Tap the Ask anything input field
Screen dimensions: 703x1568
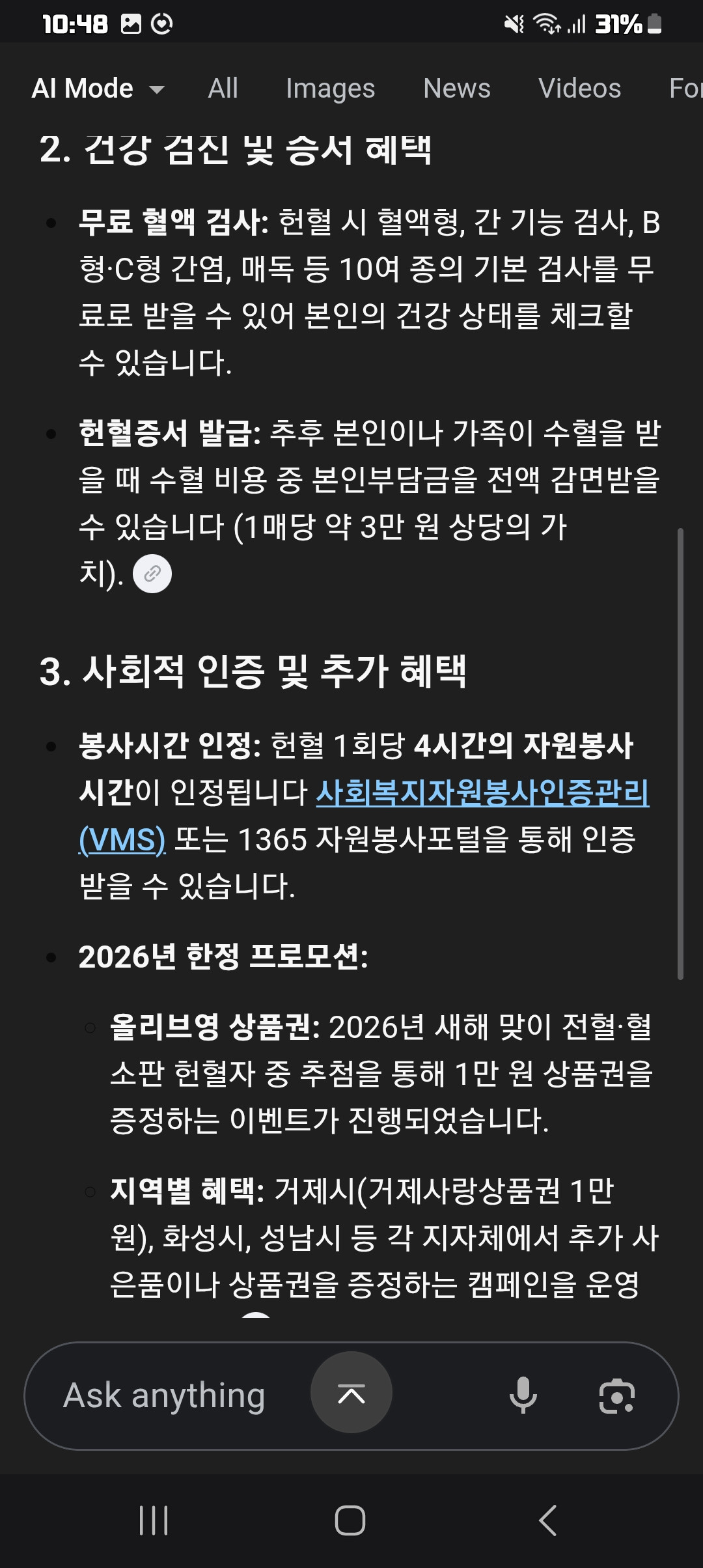(x=164, y=1395)
